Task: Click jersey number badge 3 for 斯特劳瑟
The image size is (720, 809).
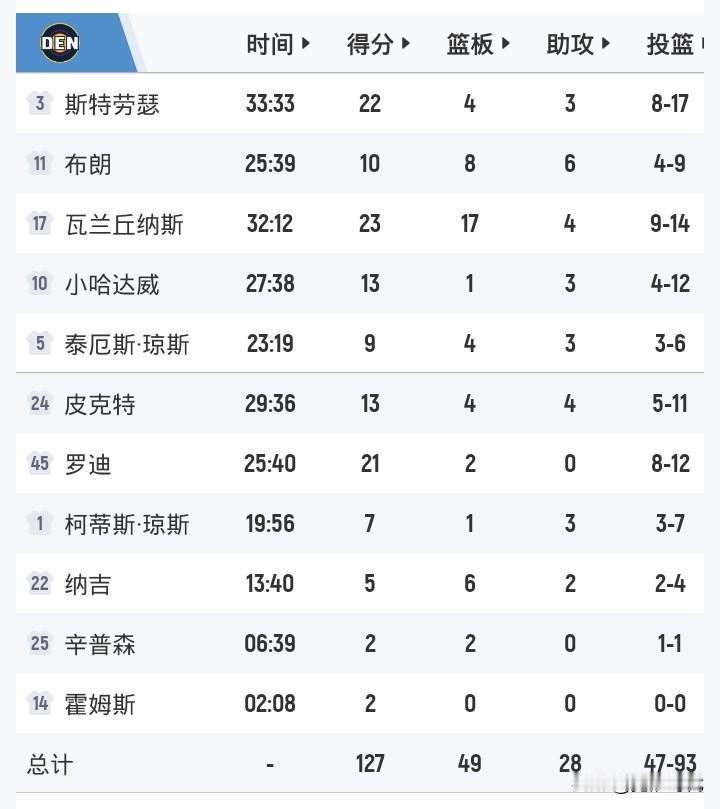Action: (39, 104)
